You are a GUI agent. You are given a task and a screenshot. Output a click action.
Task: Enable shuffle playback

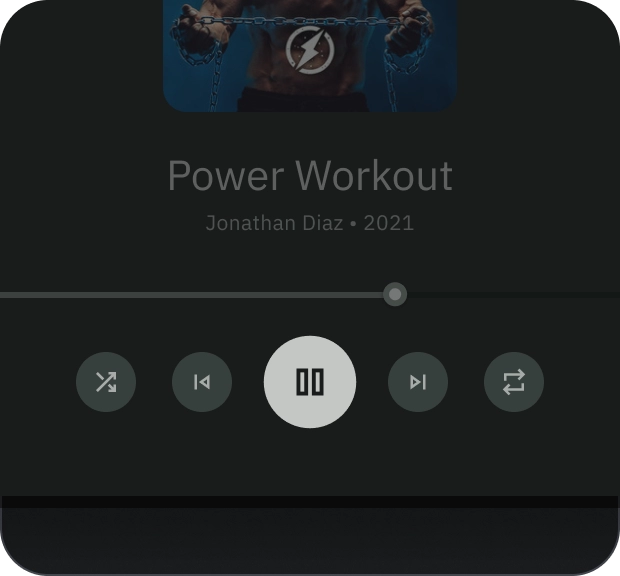[x=106, y=382]
